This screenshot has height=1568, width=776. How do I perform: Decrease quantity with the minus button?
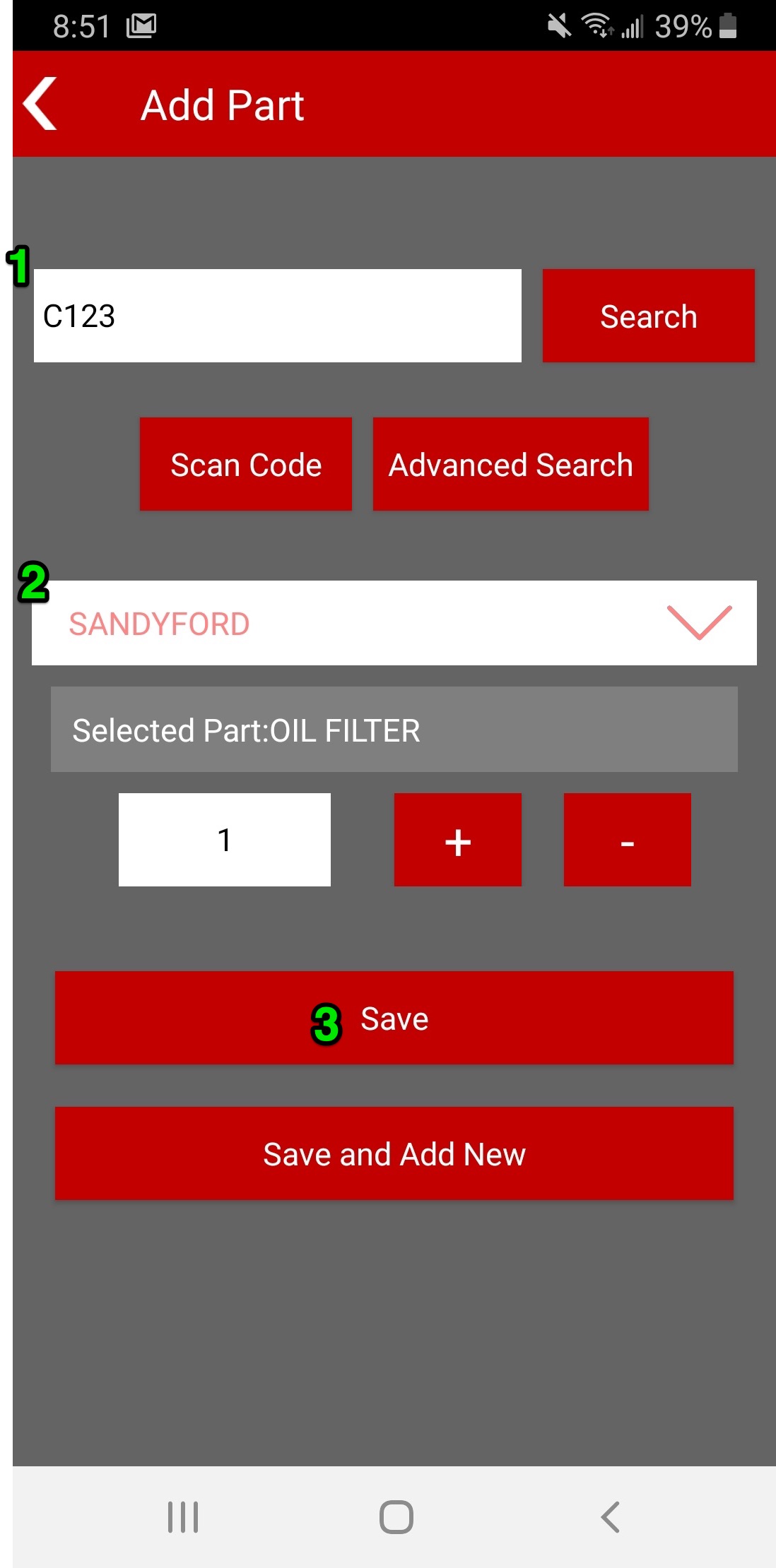click(628, 840)
